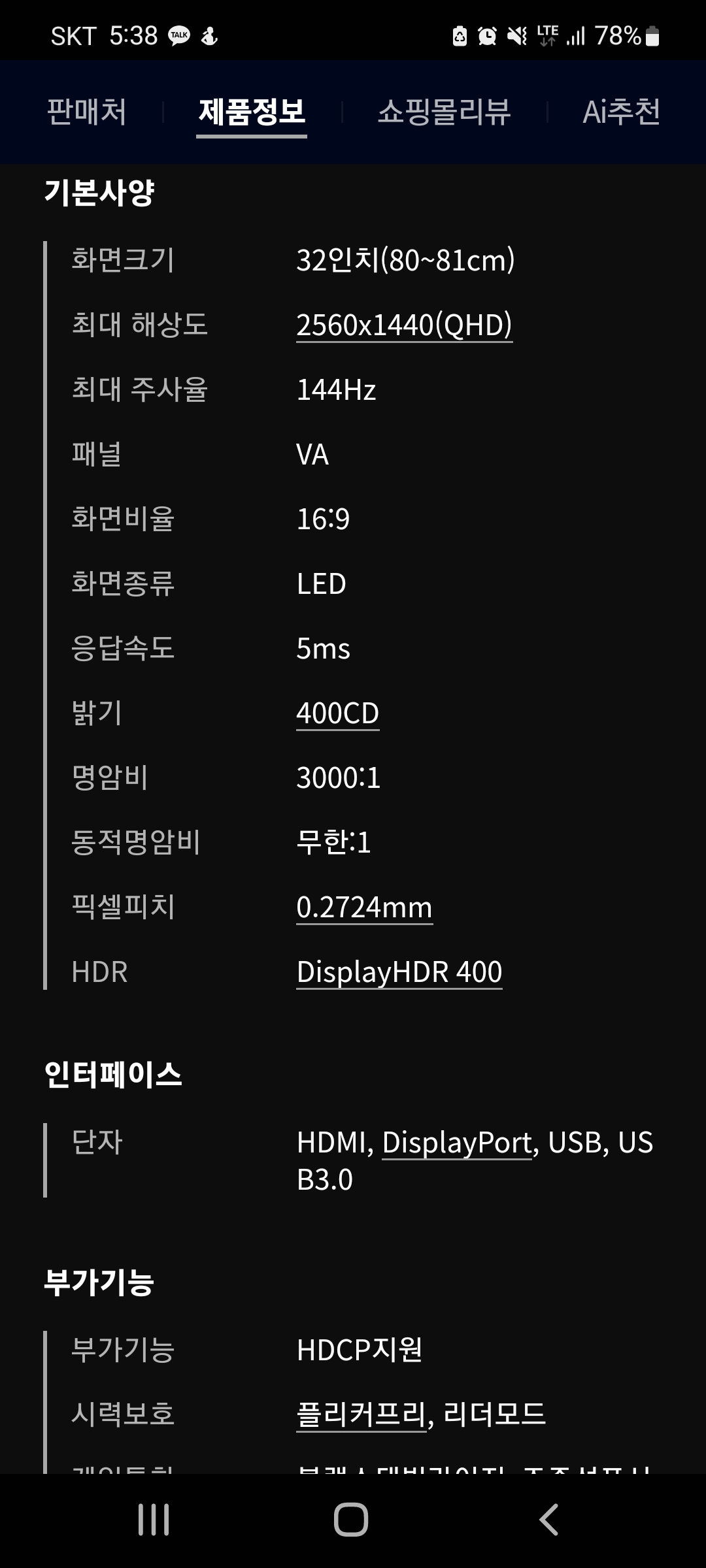This screenshot has height=1568, width=706.
Task: Open recent apps from the navigation bar
Action: [x=154, y=1520]
